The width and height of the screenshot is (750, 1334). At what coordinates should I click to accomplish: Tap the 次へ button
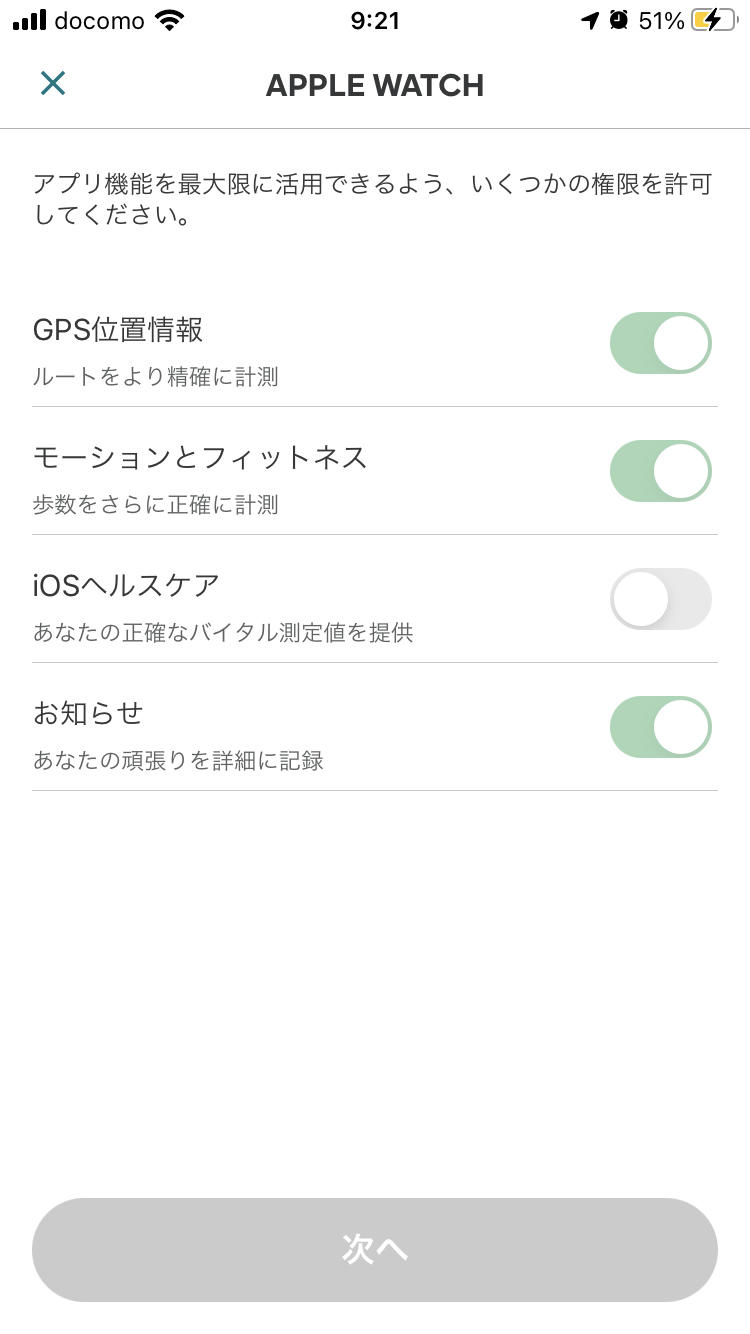coord(375,1249)
